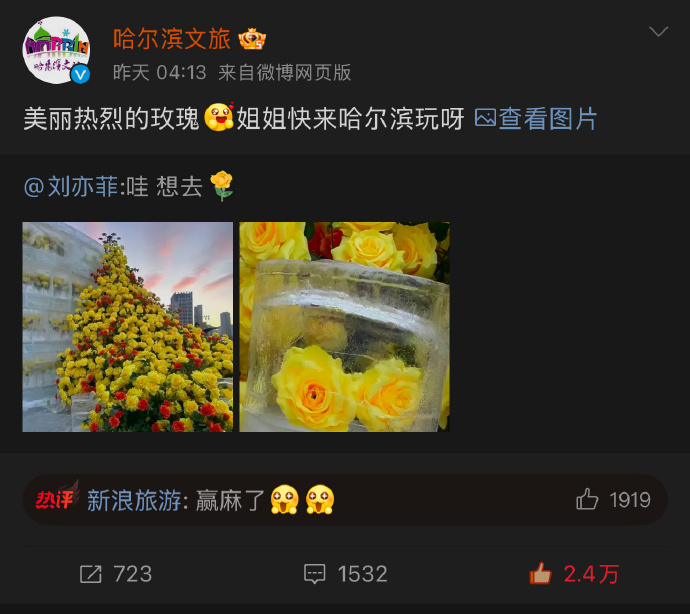Like the 新浪旅游 comment

click(x=613, y=500)
